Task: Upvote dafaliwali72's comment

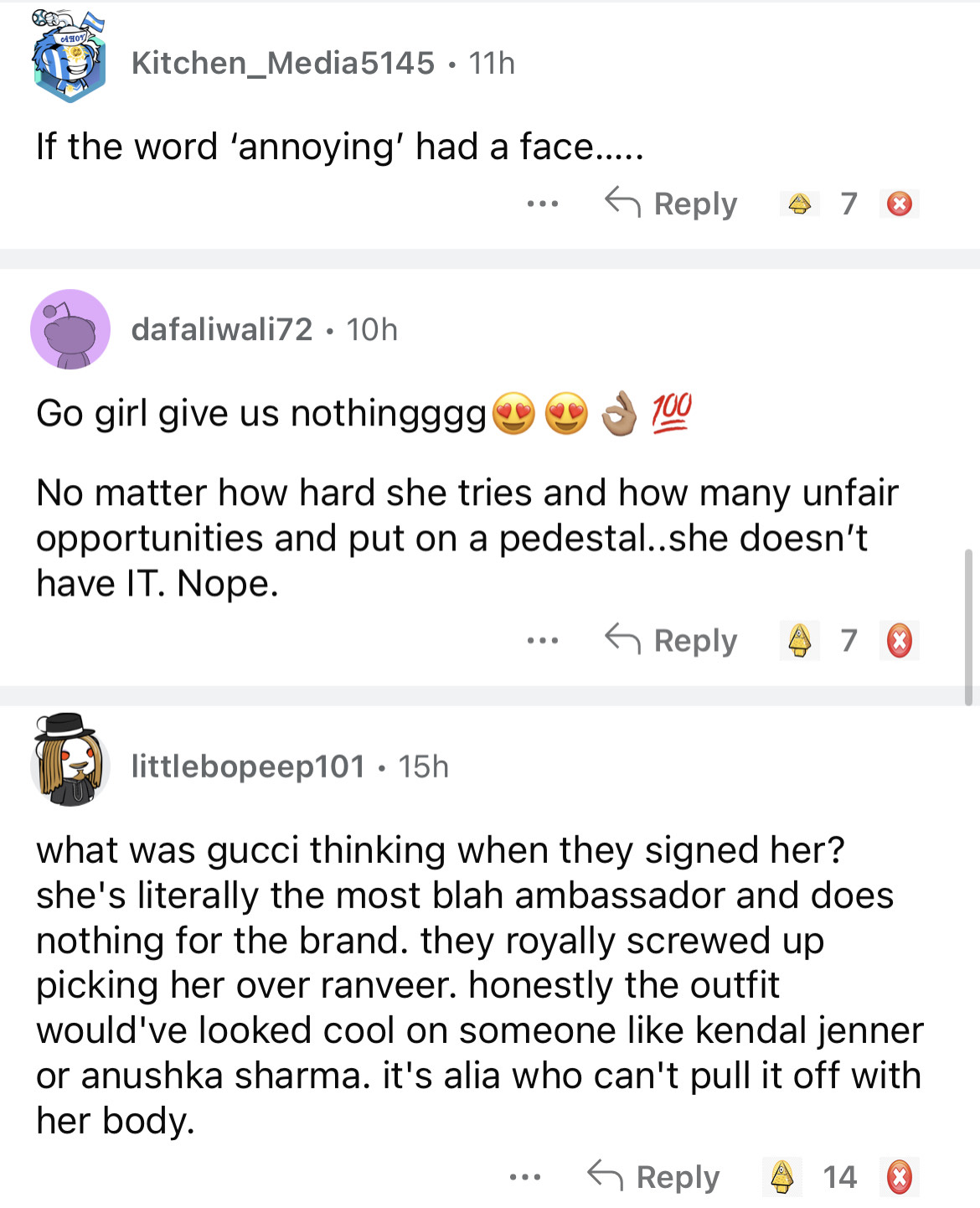Action: click(x=800, y=641)
